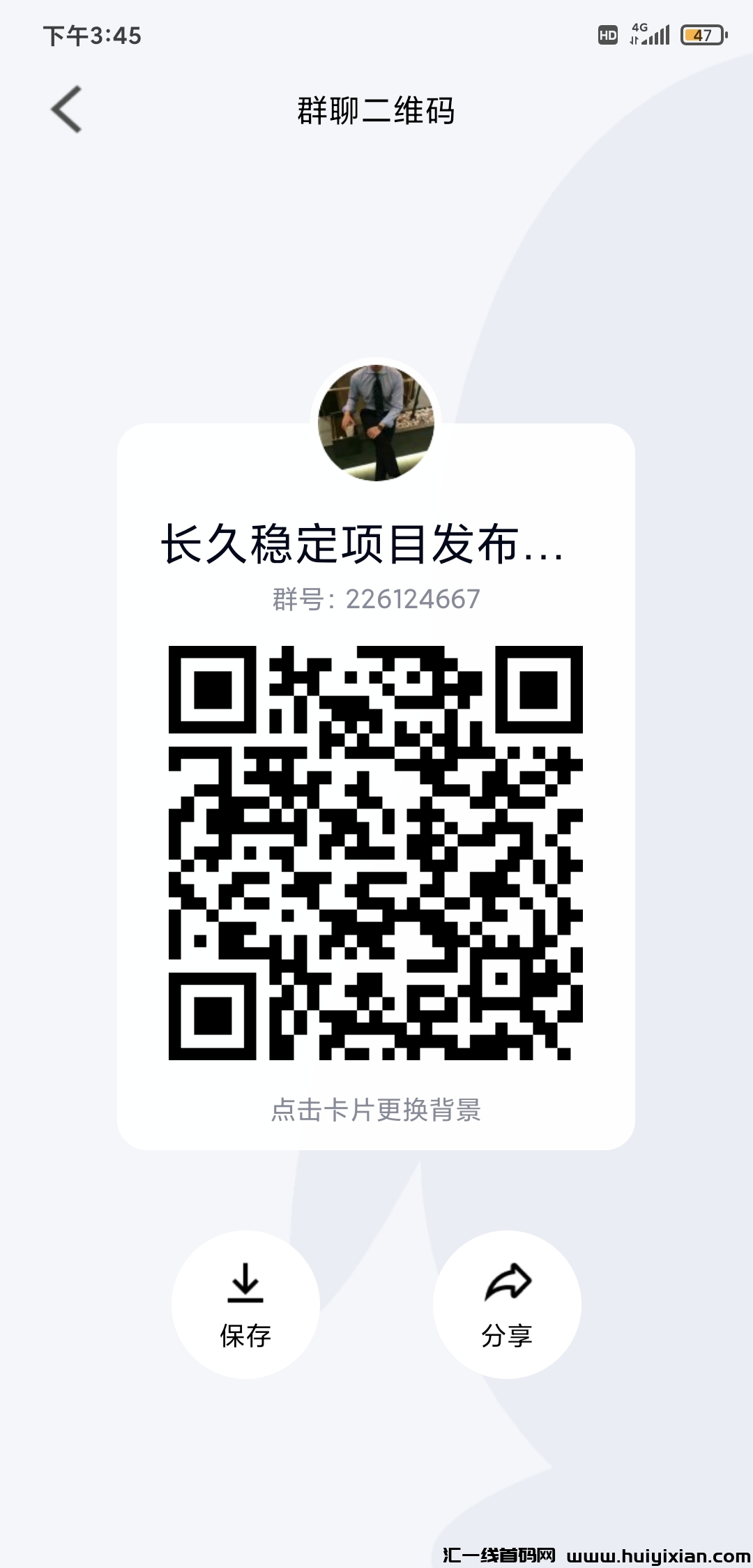Select the circular group avatar photo
This screenshot has width=753, height=1568.
(x=376, y=421)
